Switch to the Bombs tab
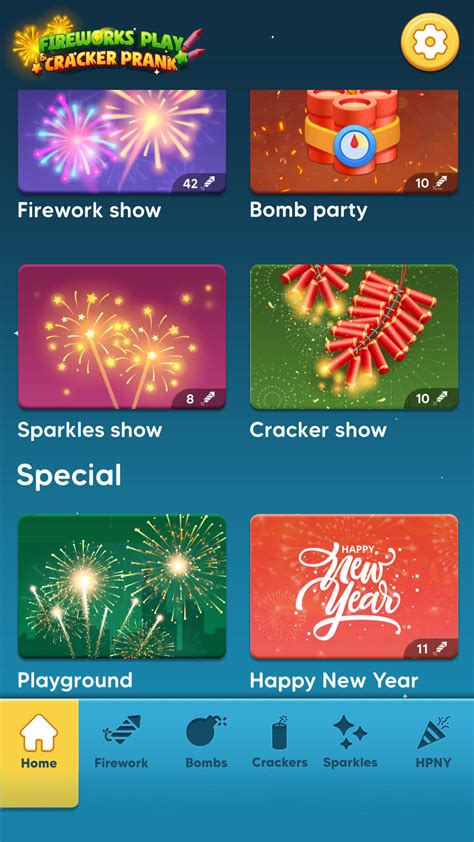Screen dimensions: 474x842 206,742
